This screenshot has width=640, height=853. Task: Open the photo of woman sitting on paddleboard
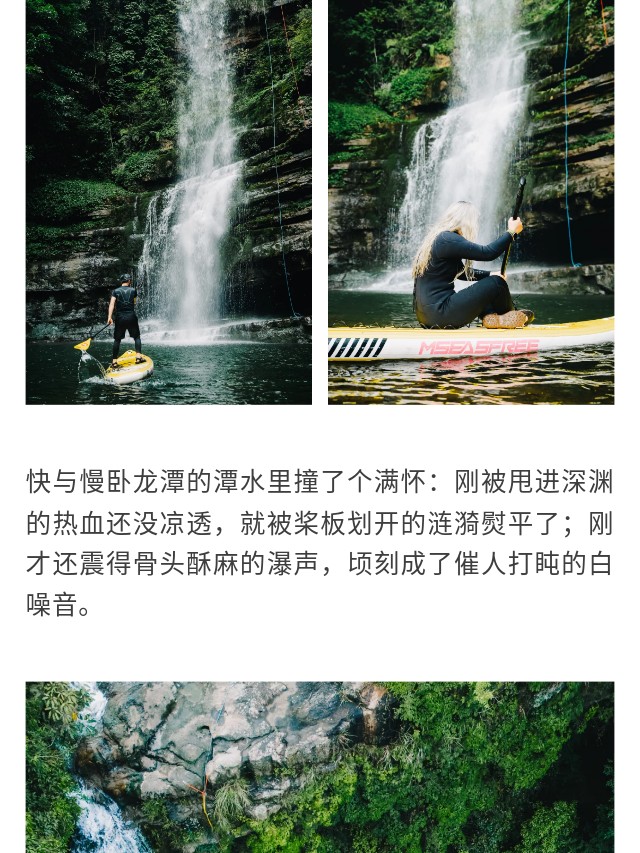coord(471,200)
